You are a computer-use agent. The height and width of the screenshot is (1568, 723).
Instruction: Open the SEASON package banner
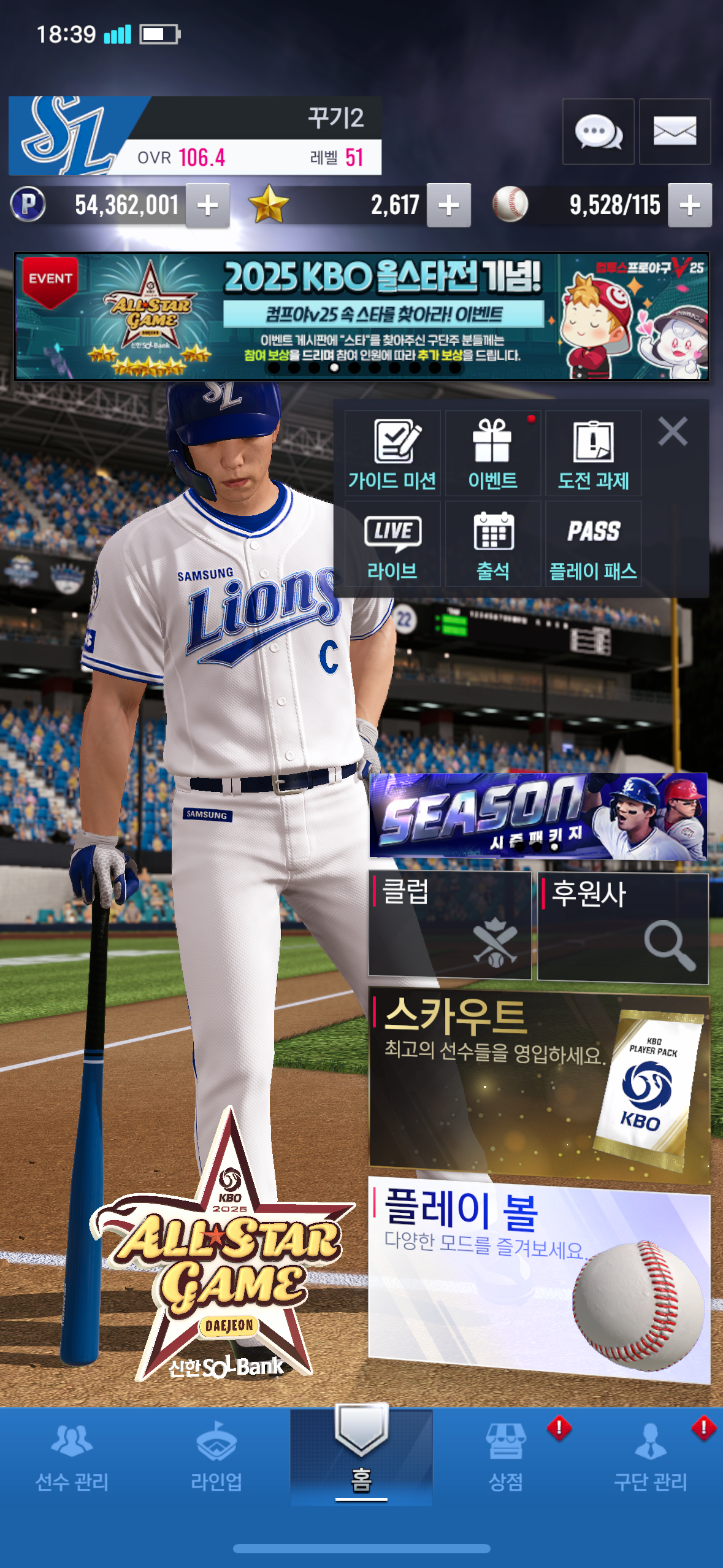point(538,816)
